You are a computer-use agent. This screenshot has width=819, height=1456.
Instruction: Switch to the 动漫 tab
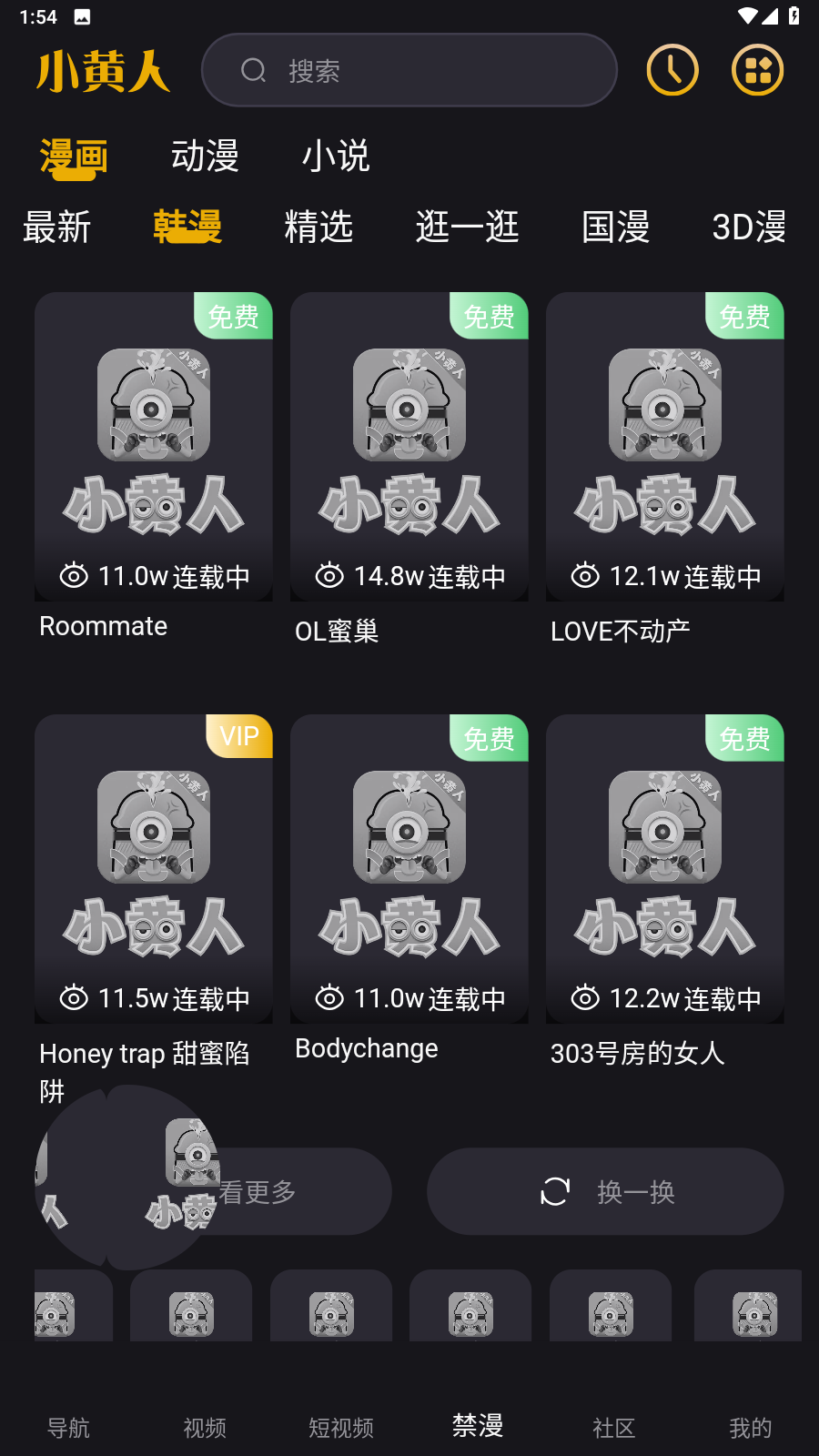[x=205, y=157]
